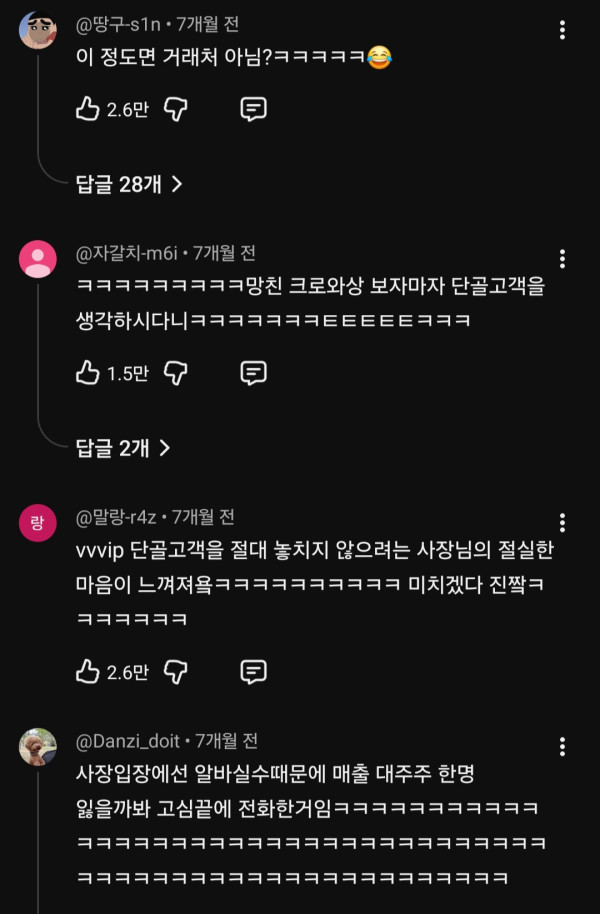View the profile of @자갈치-m6i
Viewport: 600px width, 914px height.
[38, 259]
